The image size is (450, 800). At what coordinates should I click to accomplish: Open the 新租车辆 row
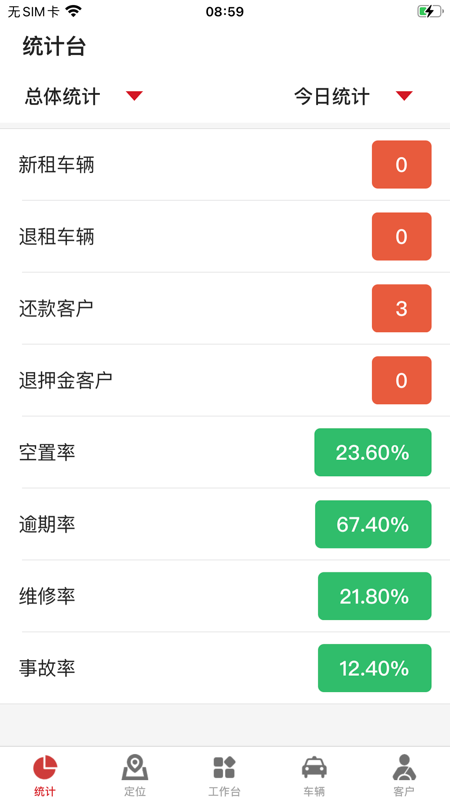(x=225, y=165)
